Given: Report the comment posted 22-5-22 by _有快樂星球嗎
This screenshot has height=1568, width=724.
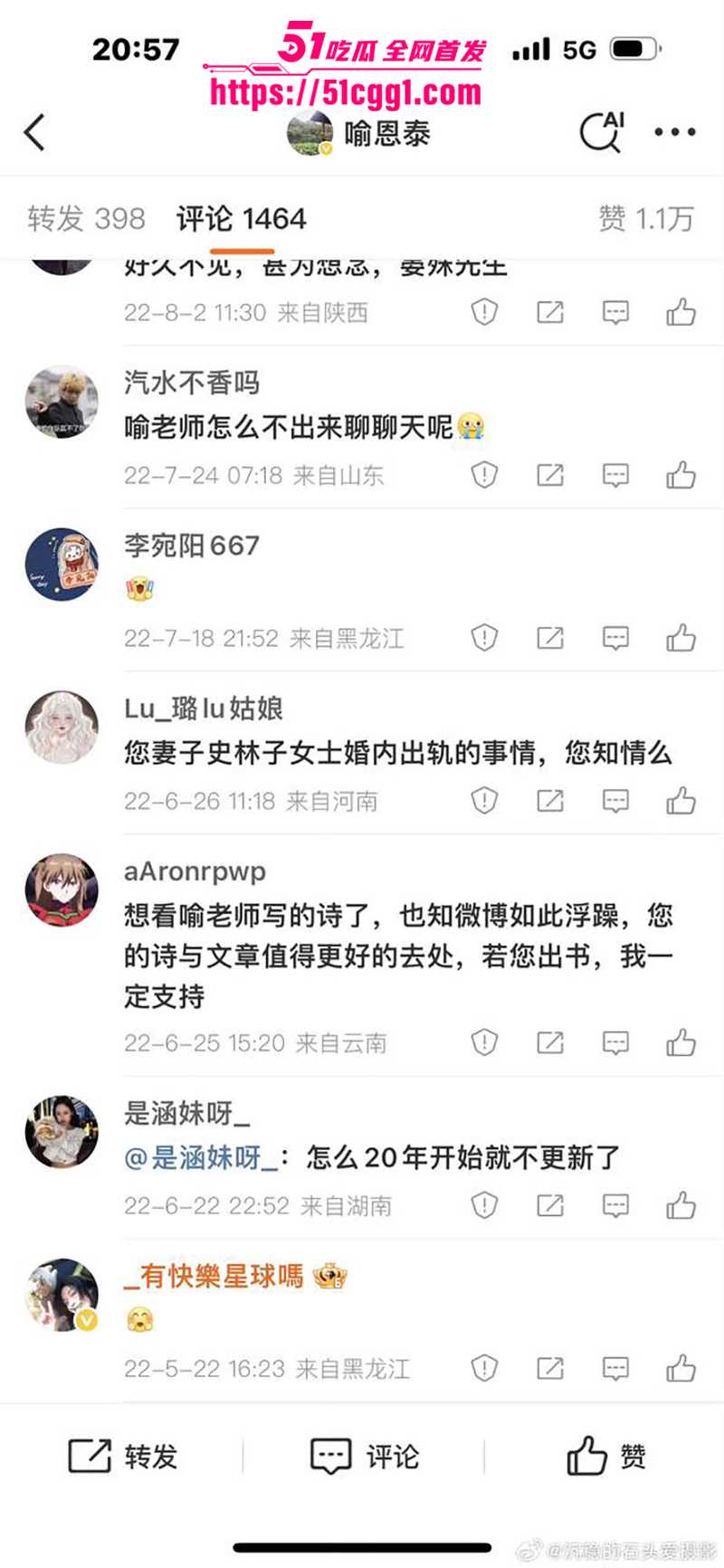Looking at the screenshot, I should click(486, 1368).
